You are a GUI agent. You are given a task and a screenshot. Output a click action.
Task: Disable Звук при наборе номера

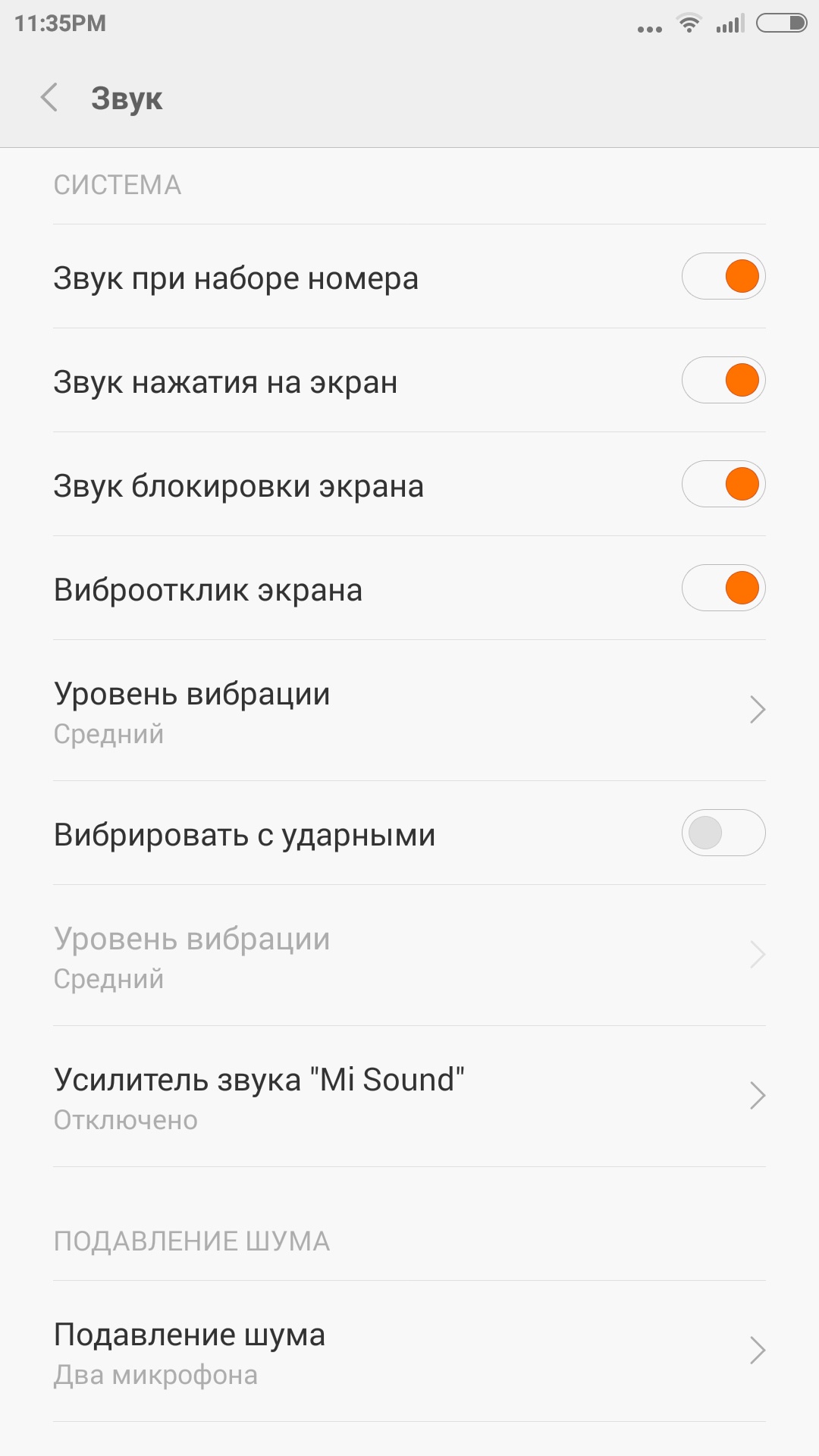point(723,277)
